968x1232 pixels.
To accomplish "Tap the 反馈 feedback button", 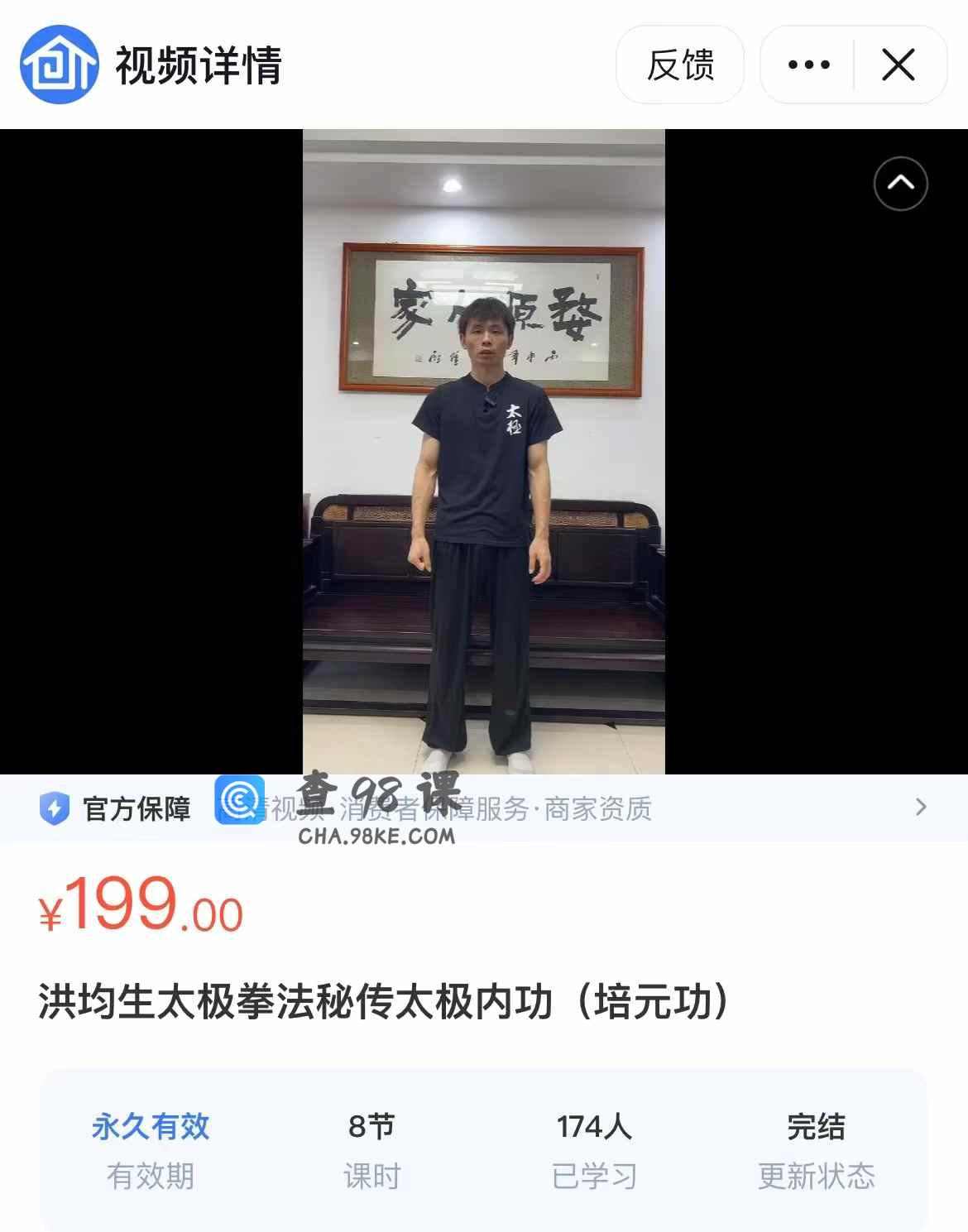I will 679,65.
